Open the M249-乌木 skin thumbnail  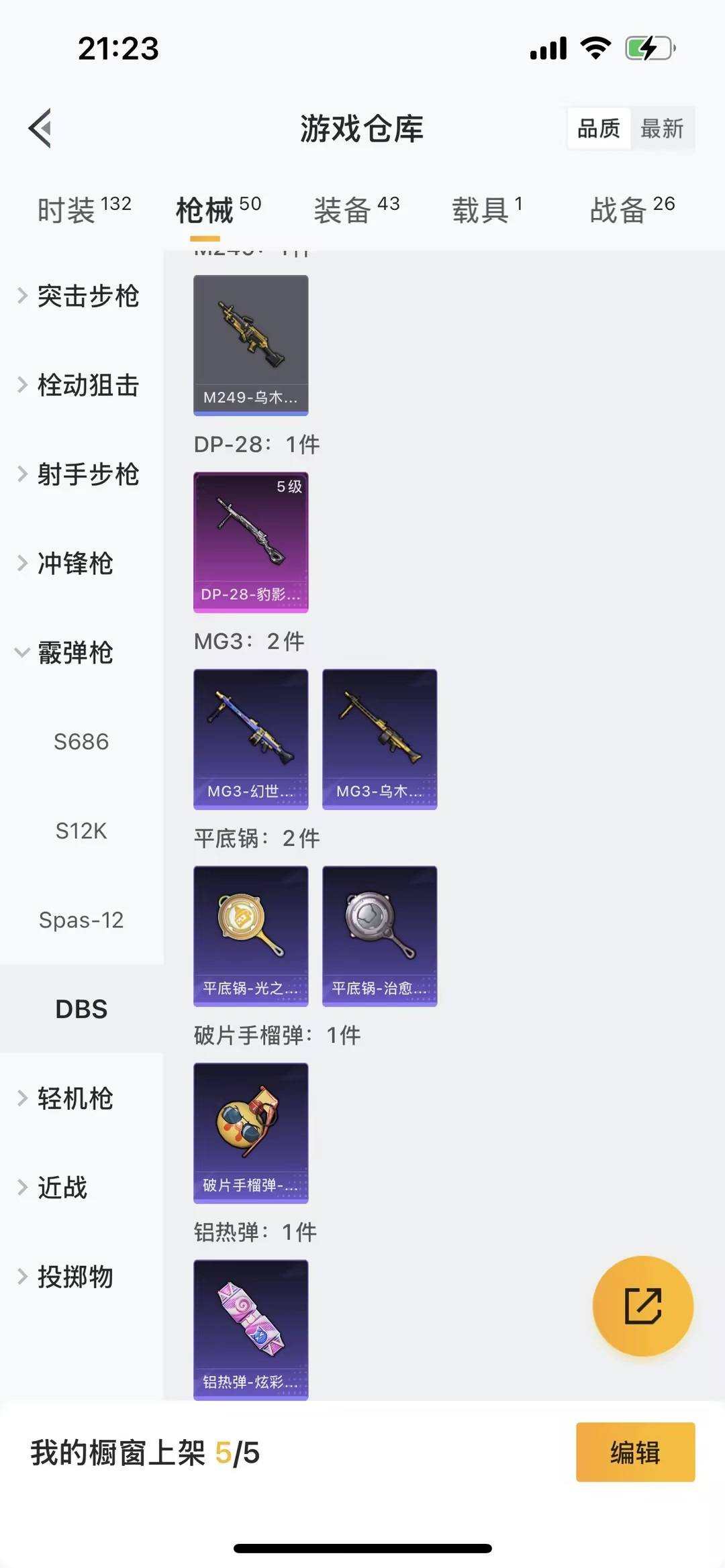(250, 342)
